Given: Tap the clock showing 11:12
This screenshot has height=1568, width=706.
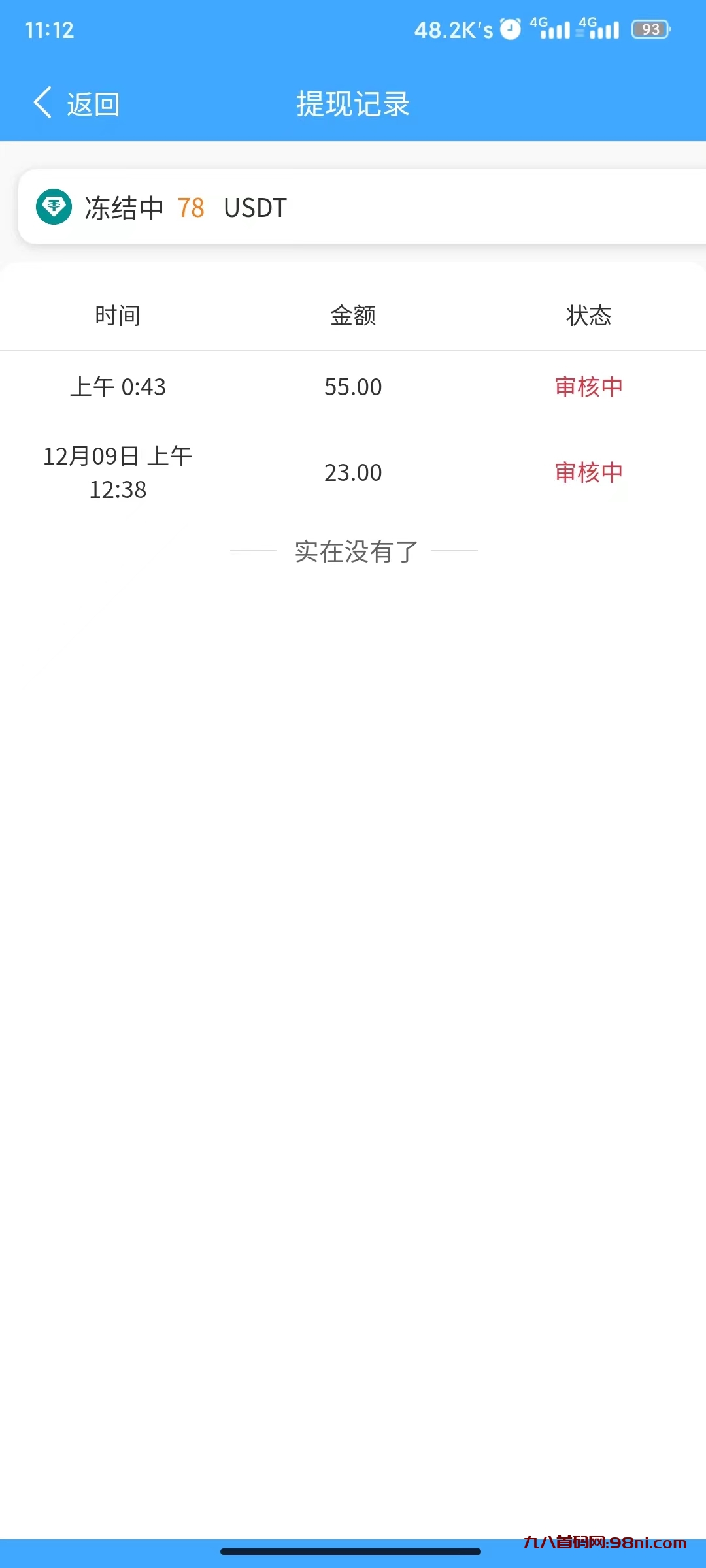Looking at the screenshot, I should pos(50,30).
